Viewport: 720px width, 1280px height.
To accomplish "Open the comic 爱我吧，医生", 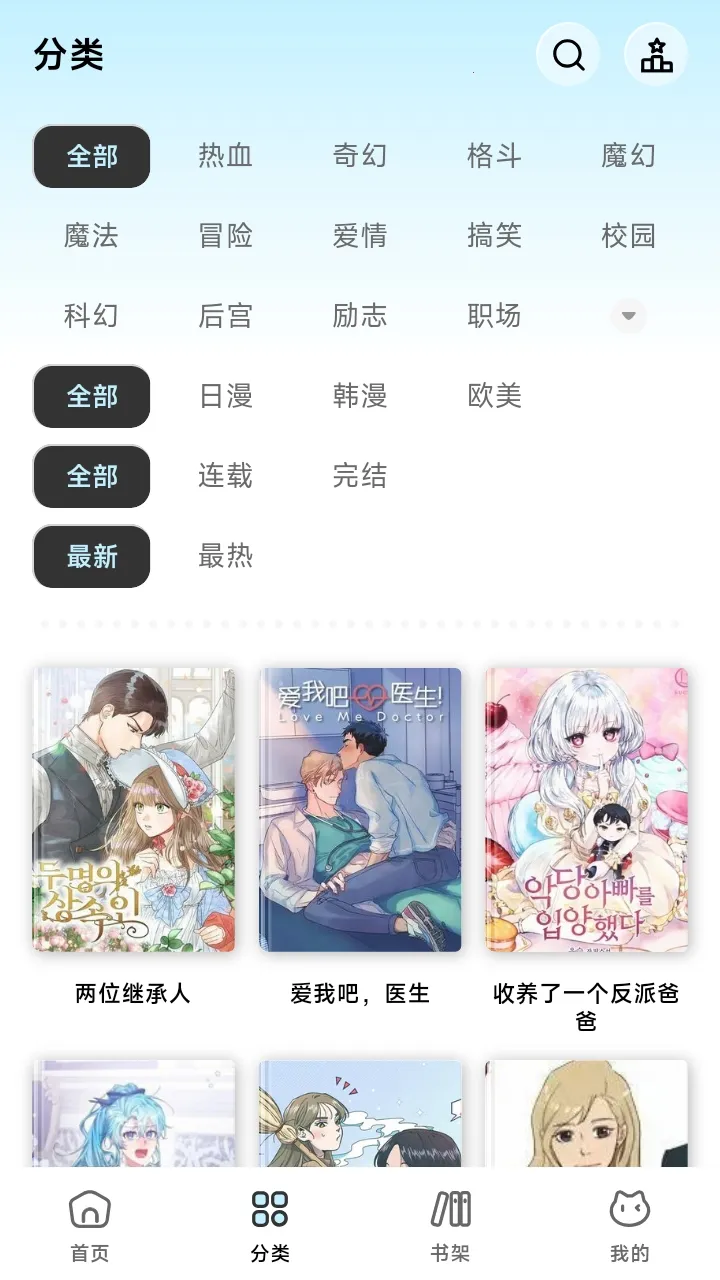I will (x=360, y=810).
